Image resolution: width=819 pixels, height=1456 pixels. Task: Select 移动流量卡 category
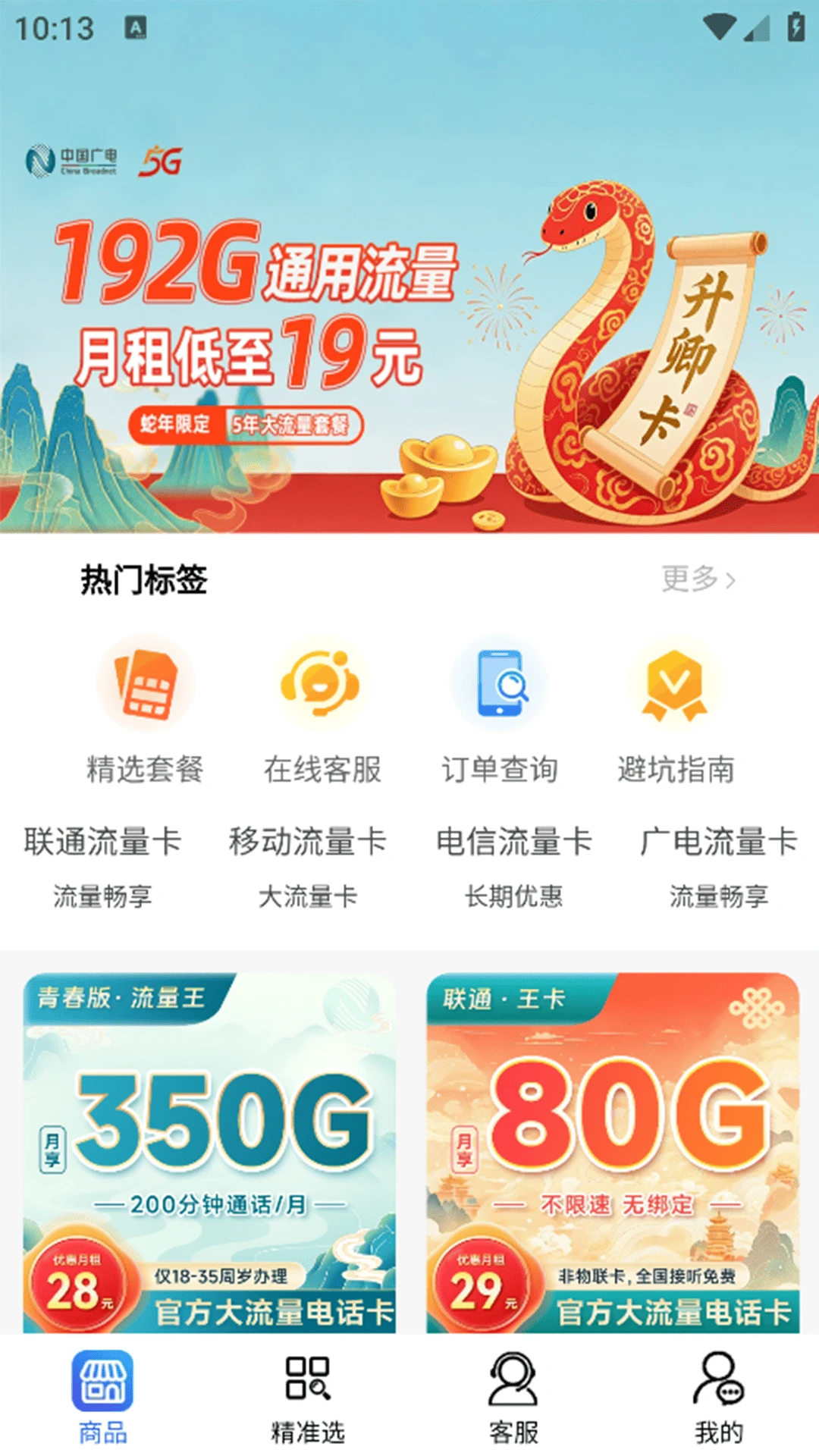pyautogui.click(x=308, y=864)
